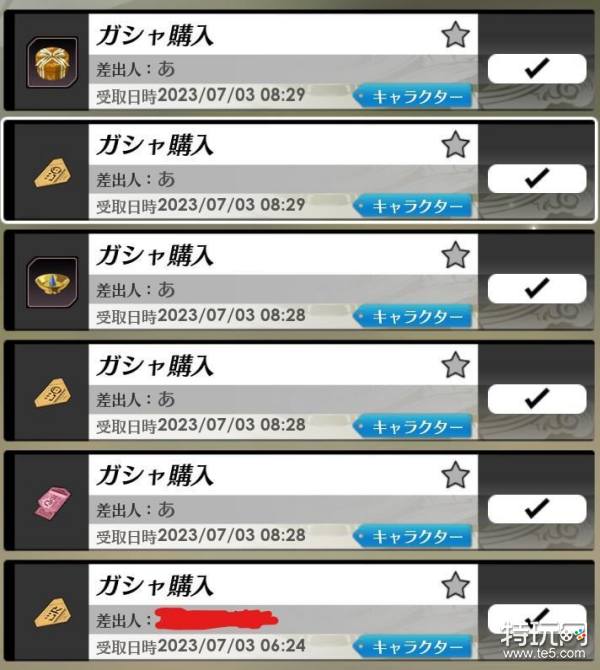The width and height of the screenshot is (600, 670).
Task: Tap checkmark on gold ticket row at 06:24
Action: pyautogui.click(x=536, y=616)
